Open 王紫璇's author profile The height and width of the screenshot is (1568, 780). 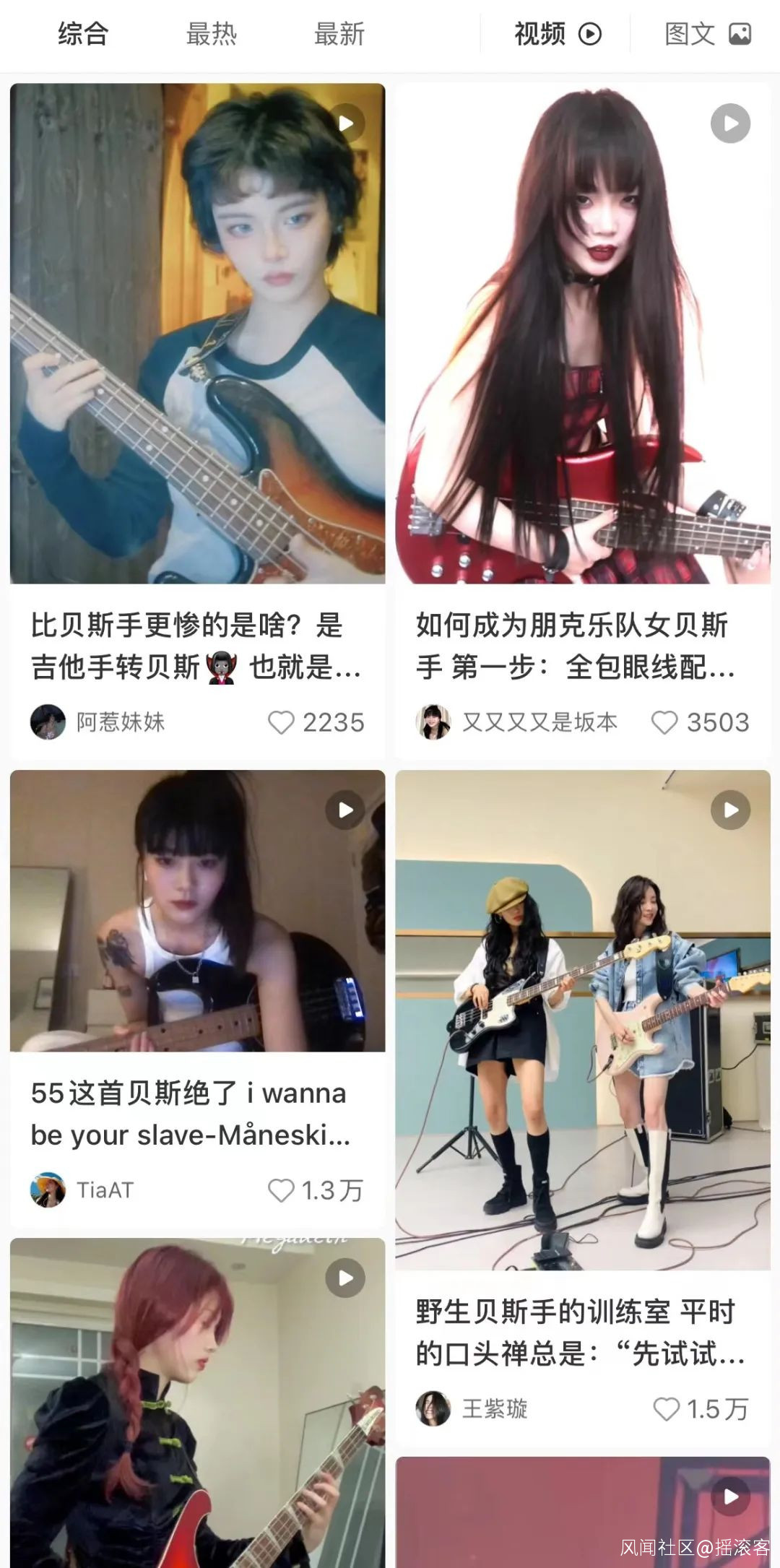(433, 1409)
